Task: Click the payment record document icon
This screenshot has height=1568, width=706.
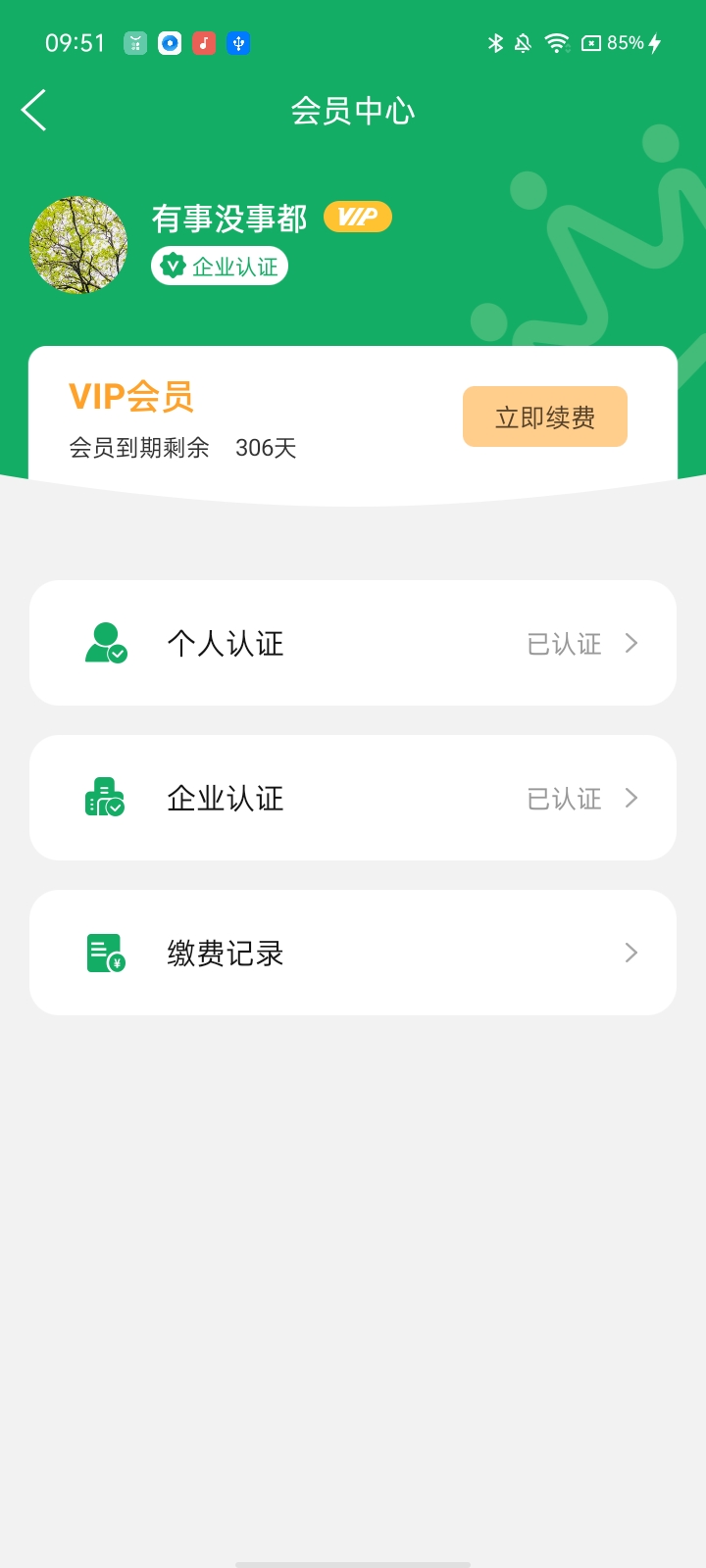Action: [105, 952]
